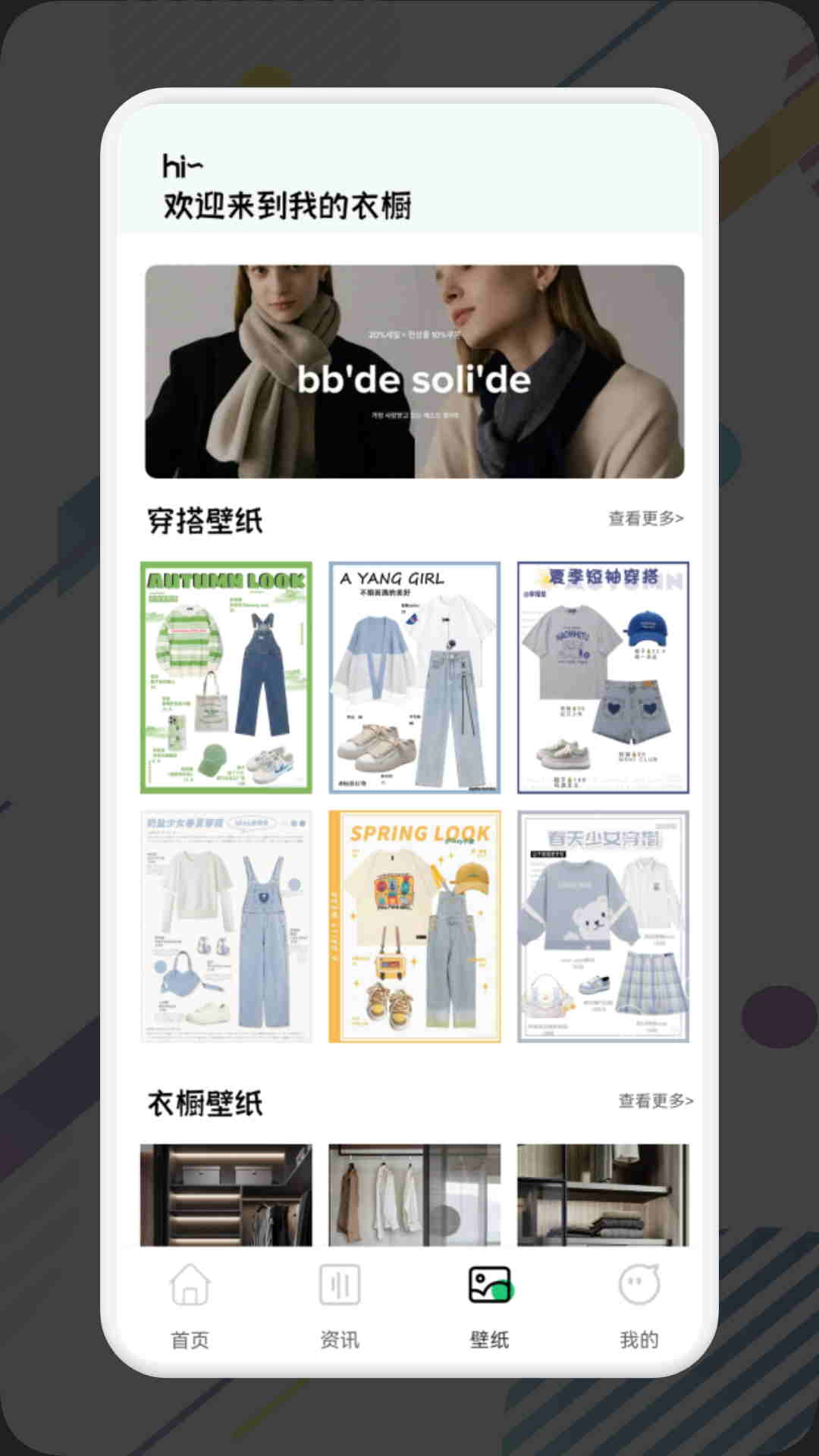
Task: Tap the chat-bubble face icon above 我的
Action: (x=641, y=1282)
